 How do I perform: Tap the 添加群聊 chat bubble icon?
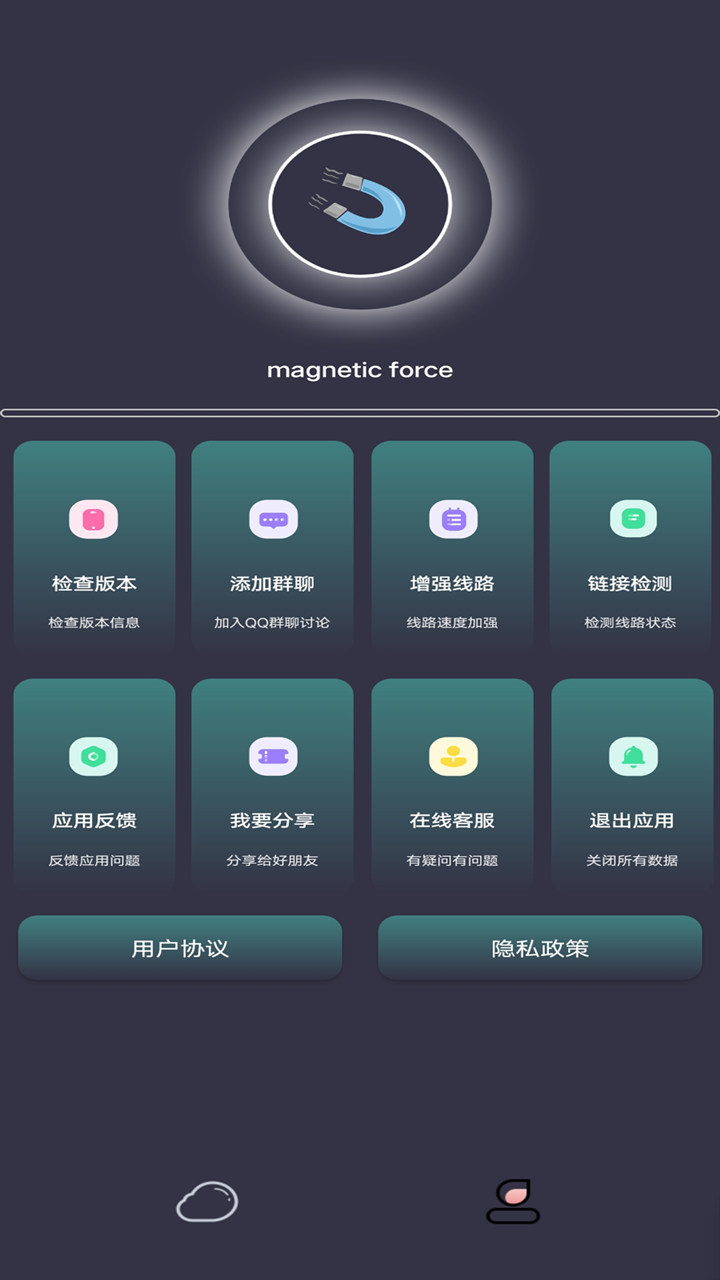pos(272,519)
